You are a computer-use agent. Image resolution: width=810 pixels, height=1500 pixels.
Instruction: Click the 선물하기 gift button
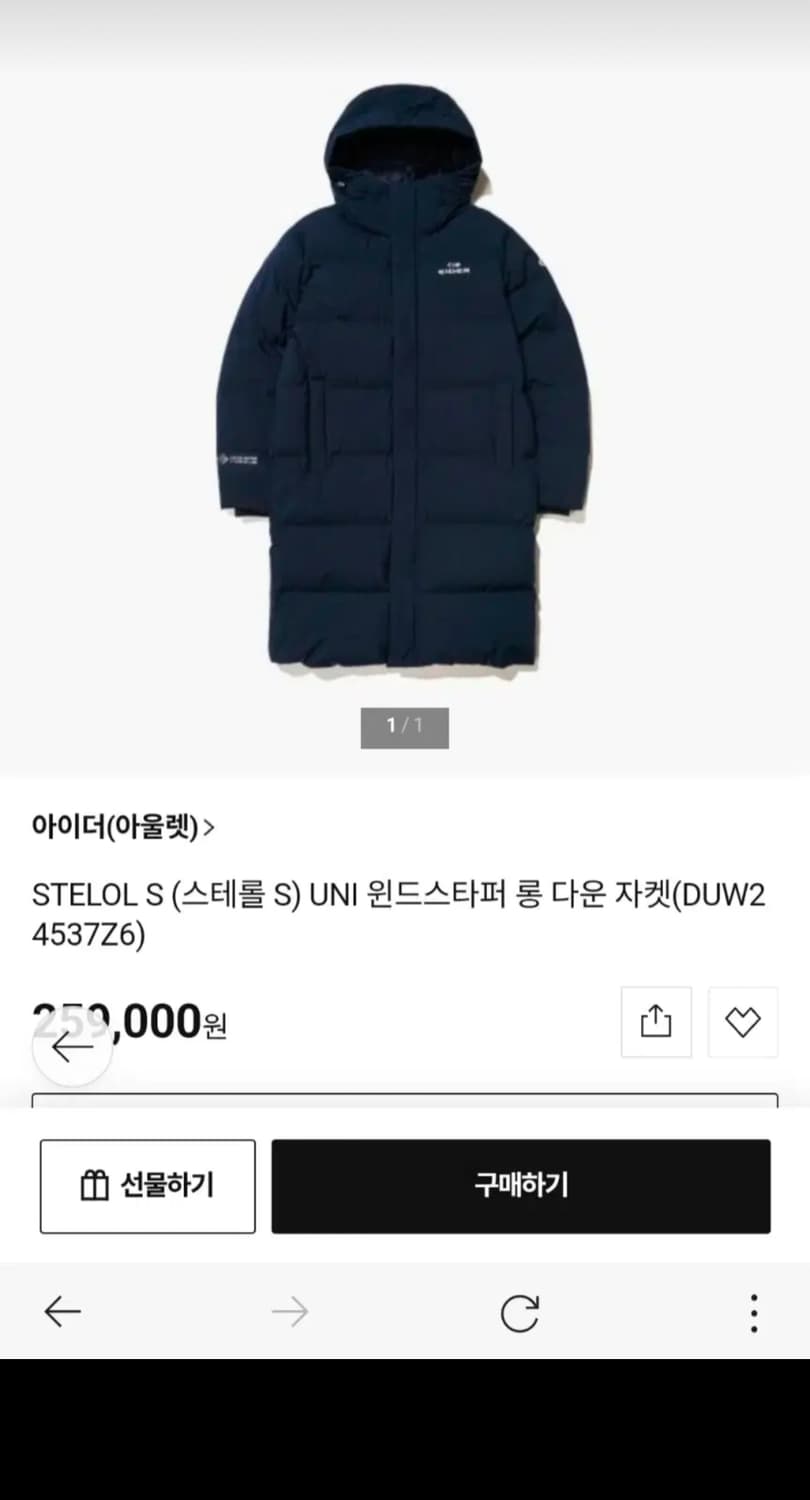(146, 1185)
